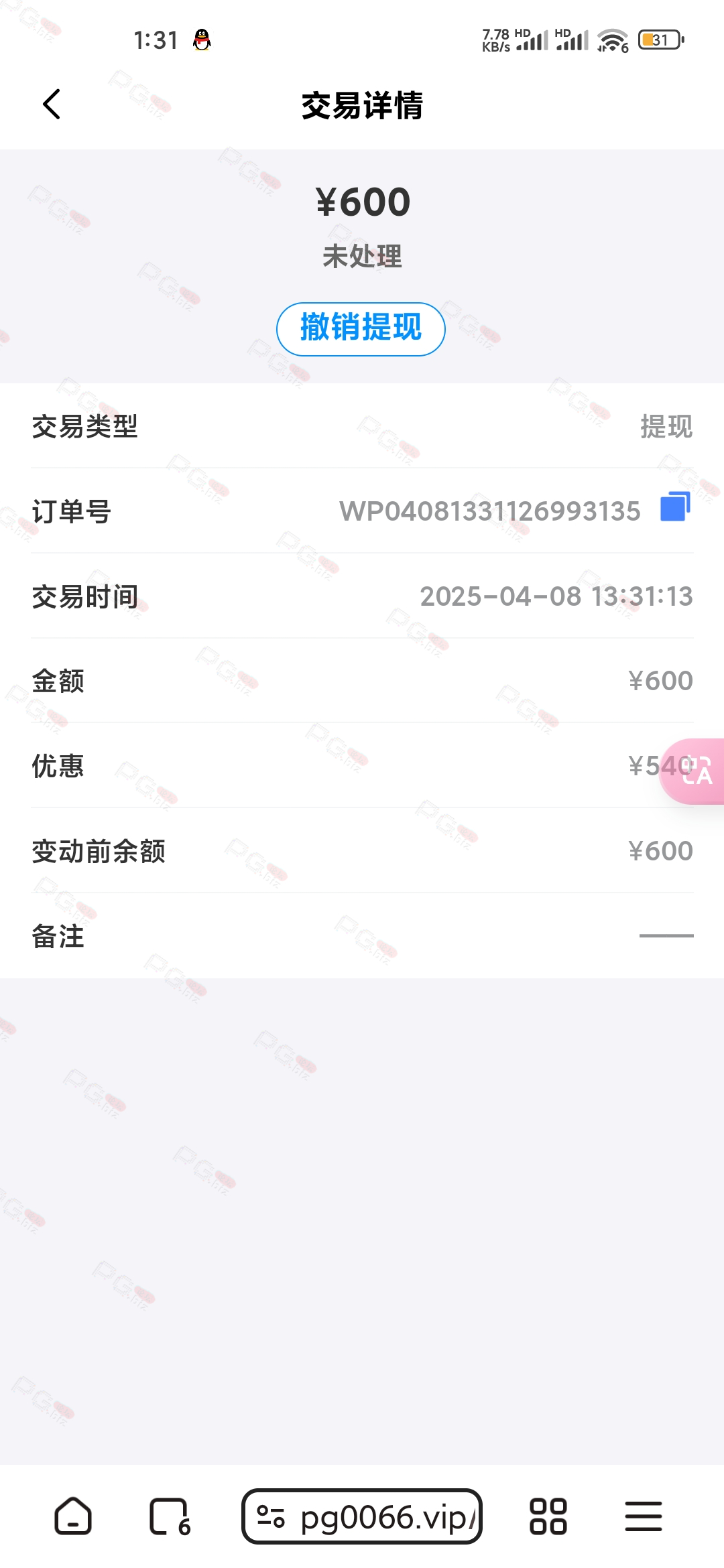Open the browser four-square grid menu
The height and width of the screenshot is (1568, 724).
point(548,1516)
